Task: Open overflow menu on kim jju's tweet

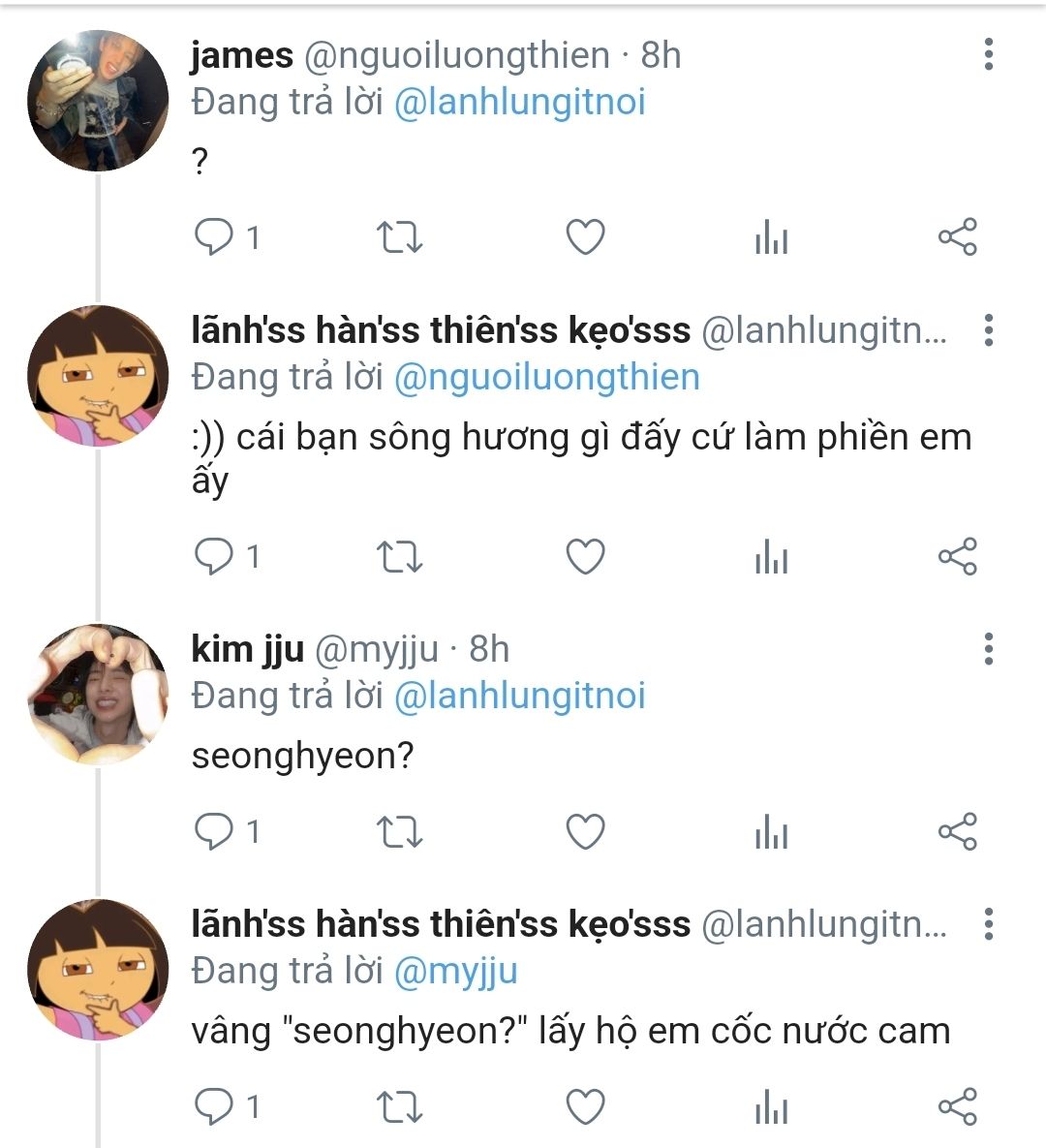Action: tap(988, 649)
